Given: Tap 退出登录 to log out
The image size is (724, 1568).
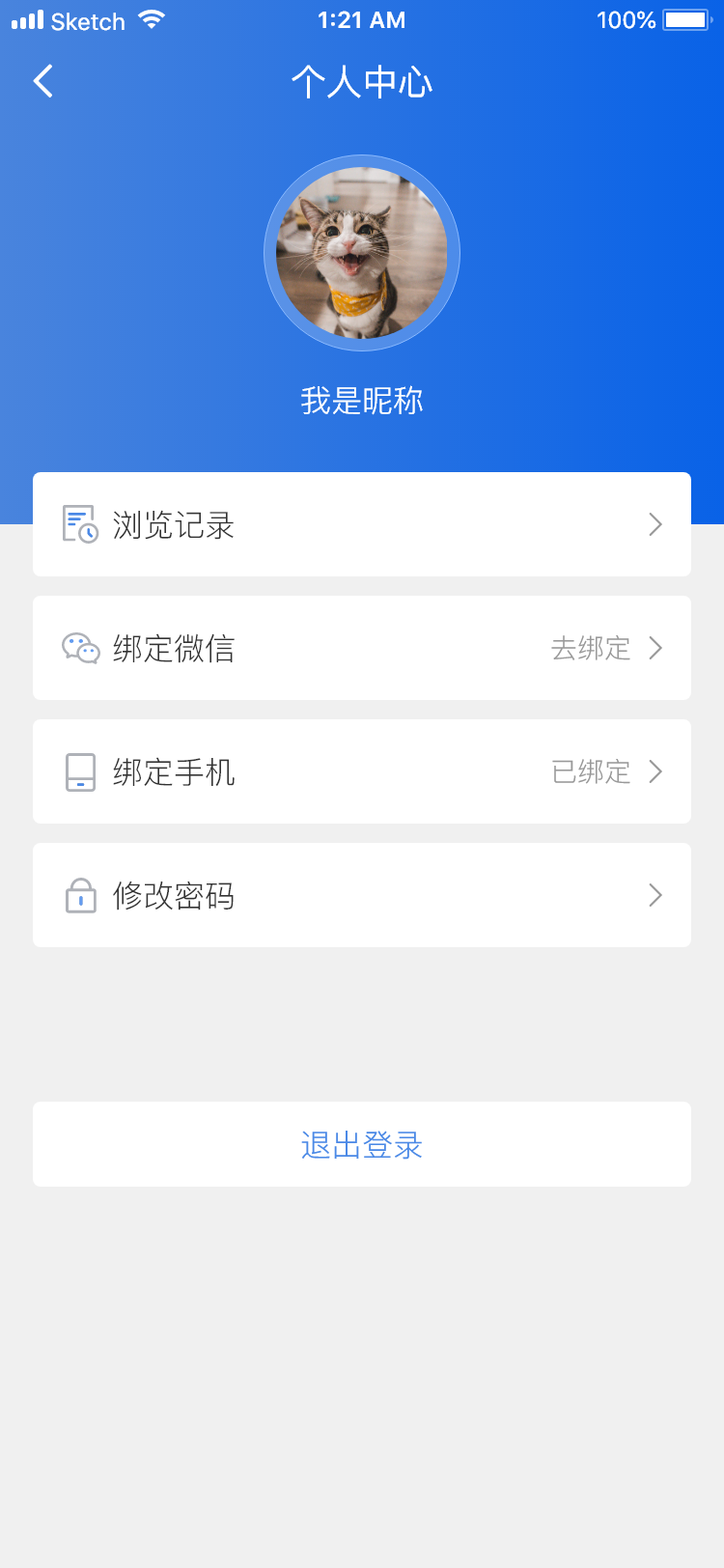Looking at the screenshot, I should [x=362, y=1144].
